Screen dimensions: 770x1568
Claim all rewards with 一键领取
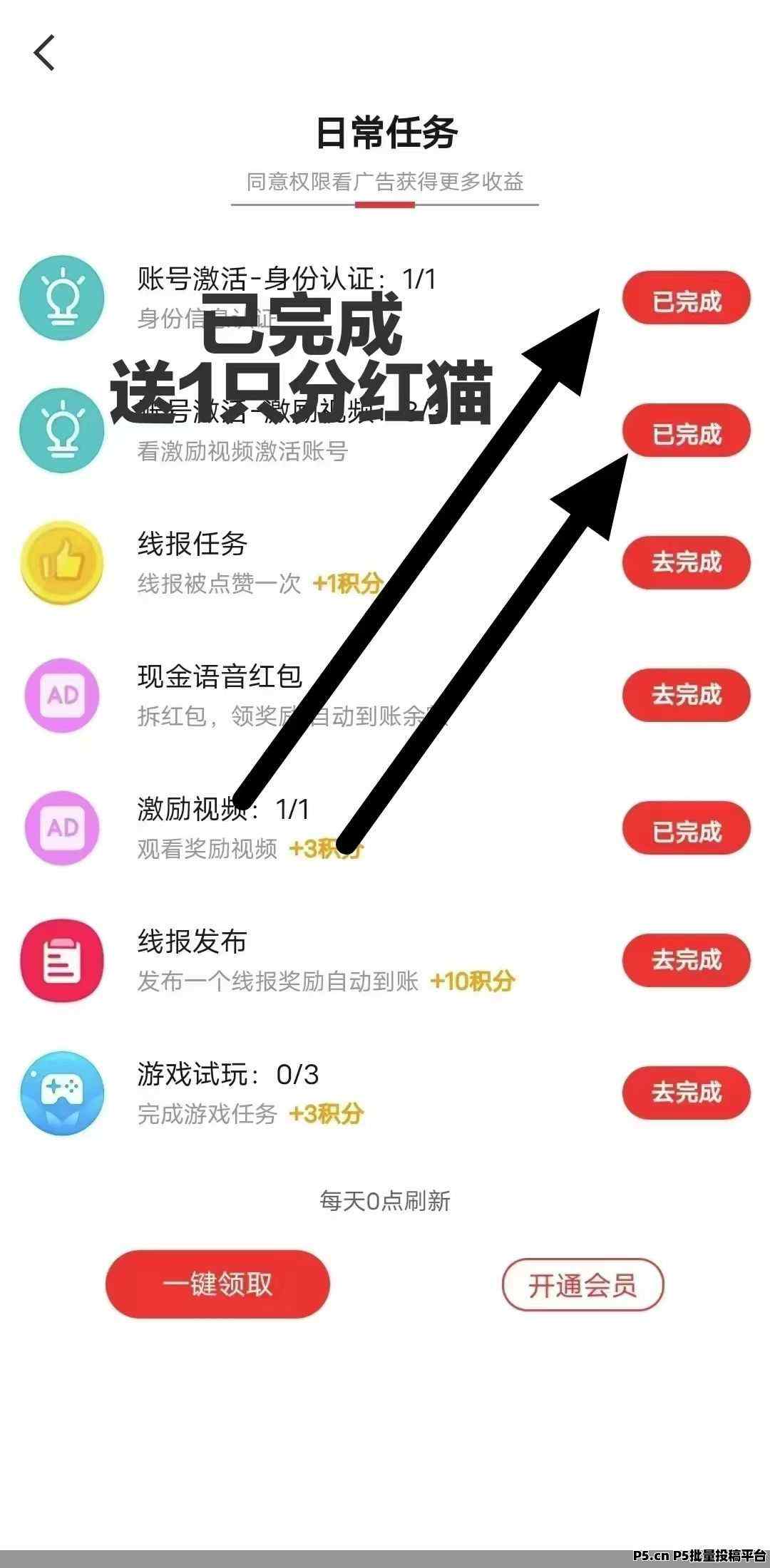217,1284
